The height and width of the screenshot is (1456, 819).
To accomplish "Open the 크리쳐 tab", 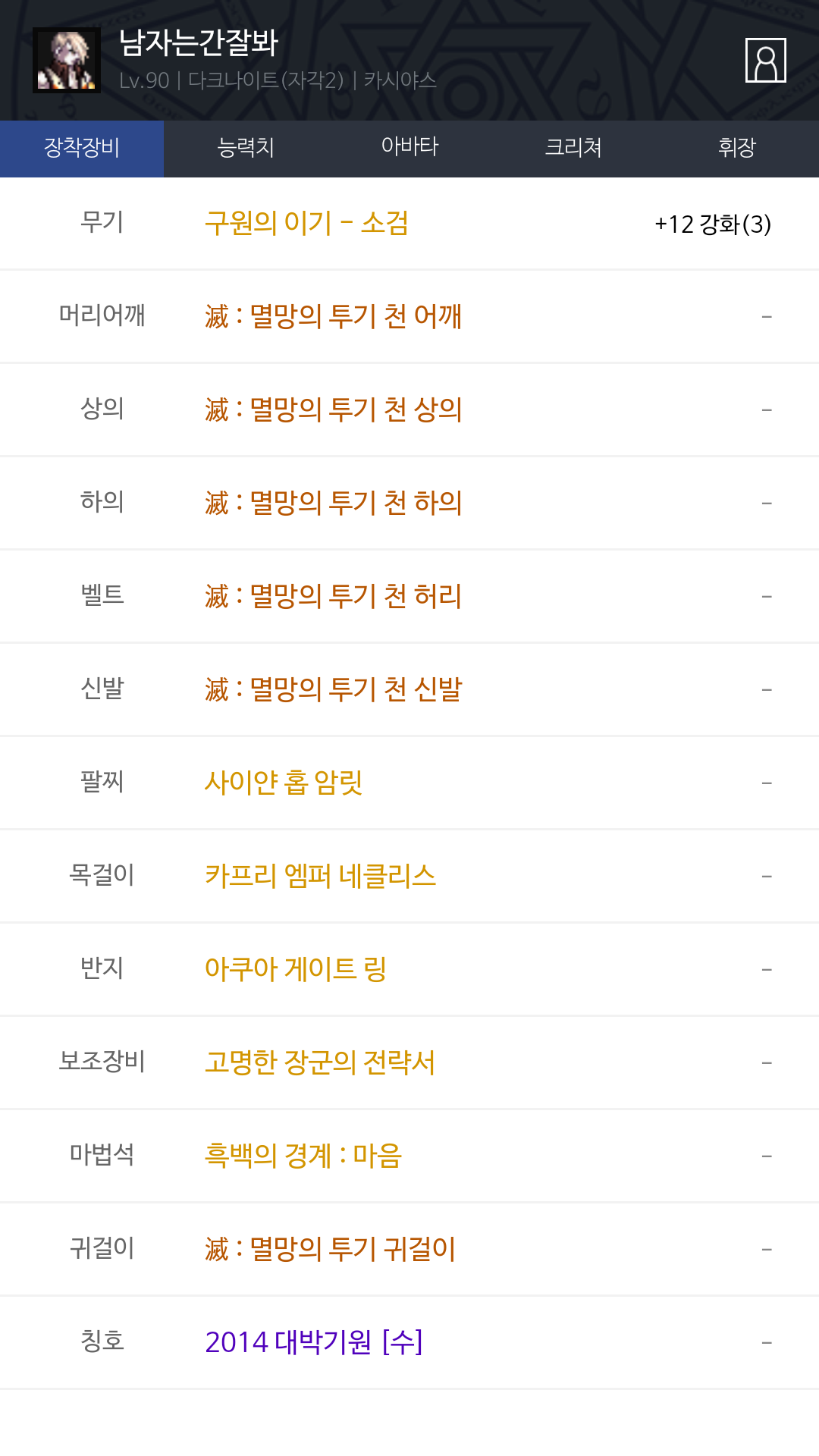I will tap(573, 148).
